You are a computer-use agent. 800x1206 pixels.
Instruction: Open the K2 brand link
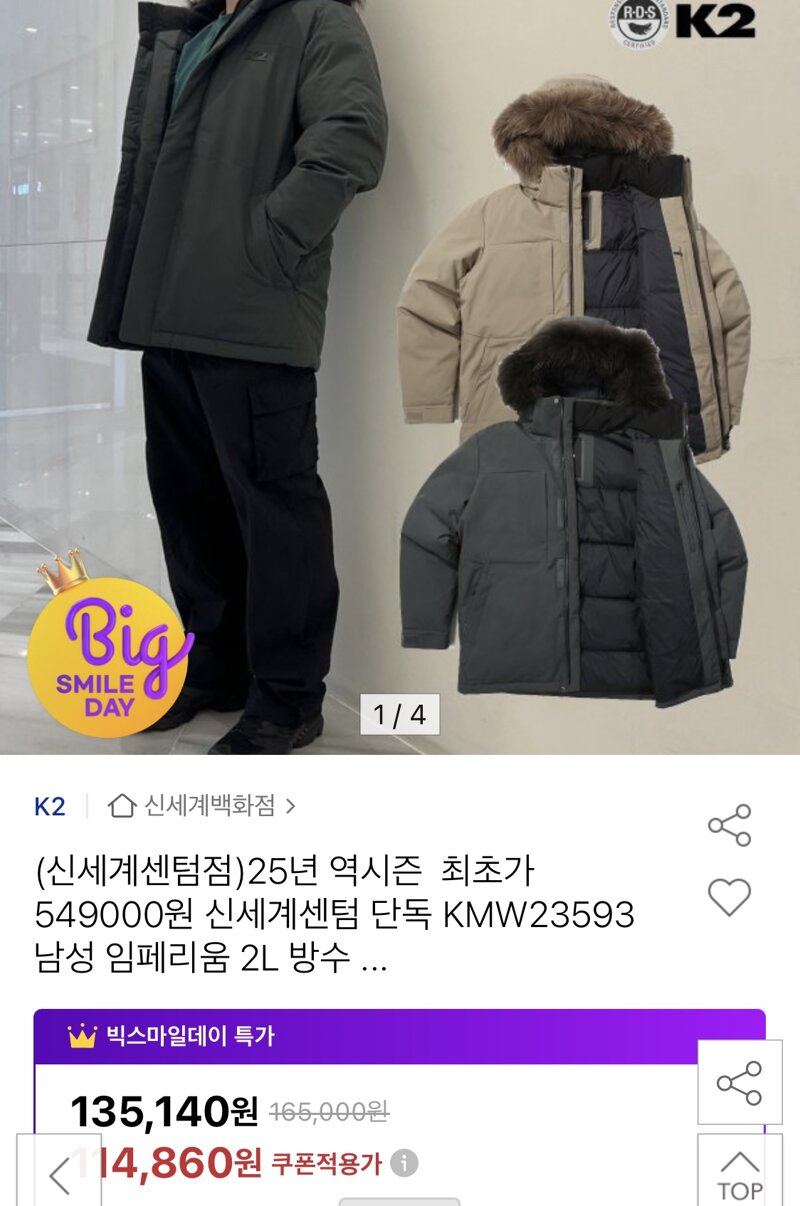[x=50, y=806]
